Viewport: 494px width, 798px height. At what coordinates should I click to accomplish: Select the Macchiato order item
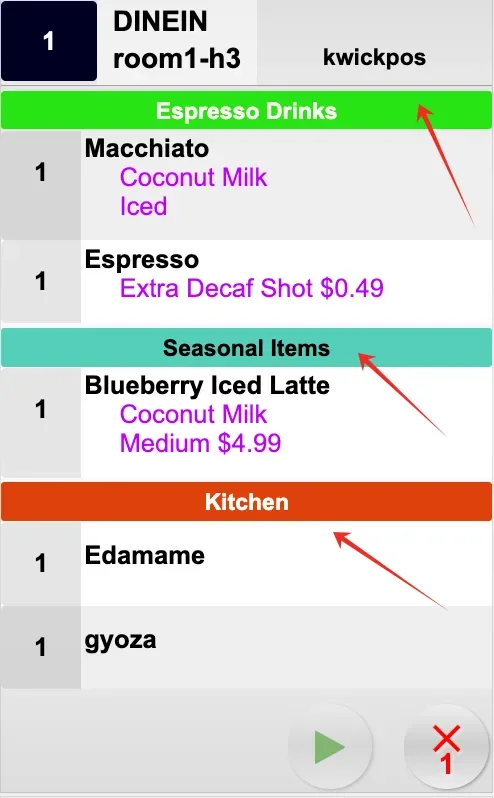247,185
